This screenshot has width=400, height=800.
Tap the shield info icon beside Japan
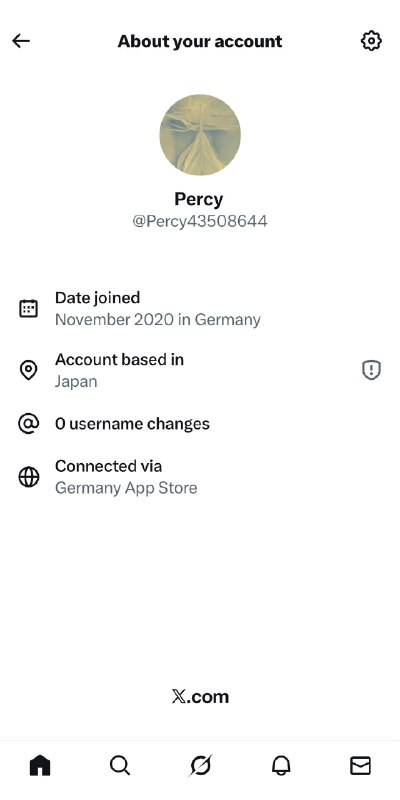pyautogui.click(x=371, y=370)
